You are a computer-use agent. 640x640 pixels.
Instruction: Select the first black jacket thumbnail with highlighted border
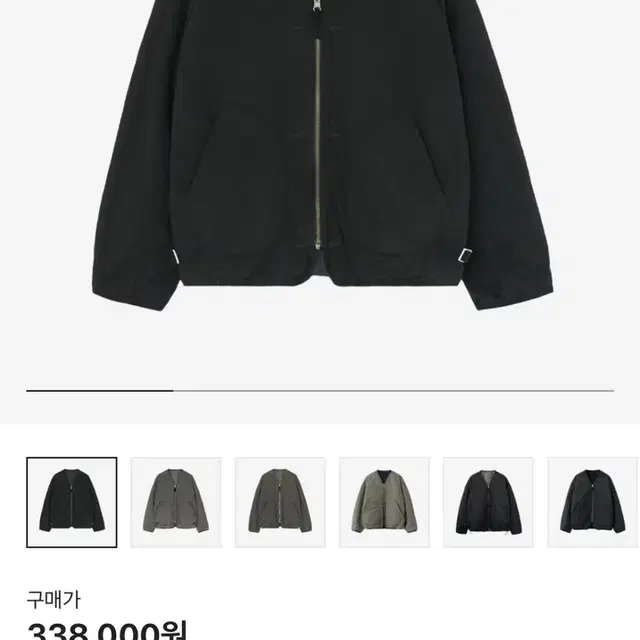tap(71, 503)
